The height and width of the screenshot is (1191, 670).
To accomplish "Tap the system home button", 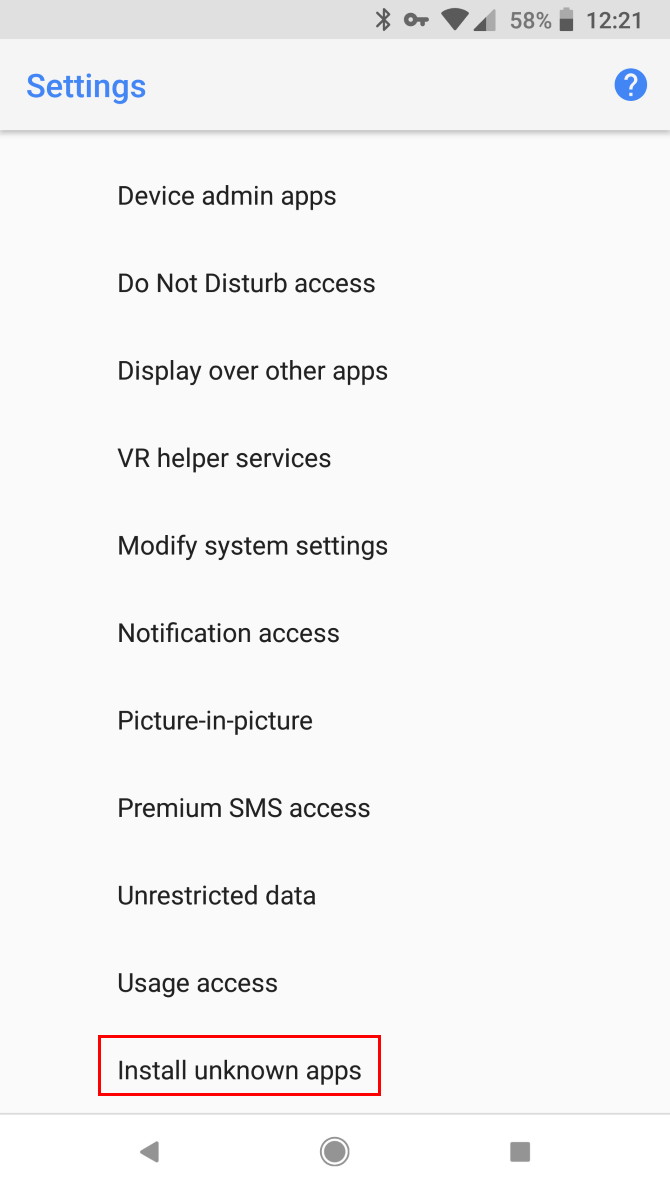I will tap(334, 1152).
